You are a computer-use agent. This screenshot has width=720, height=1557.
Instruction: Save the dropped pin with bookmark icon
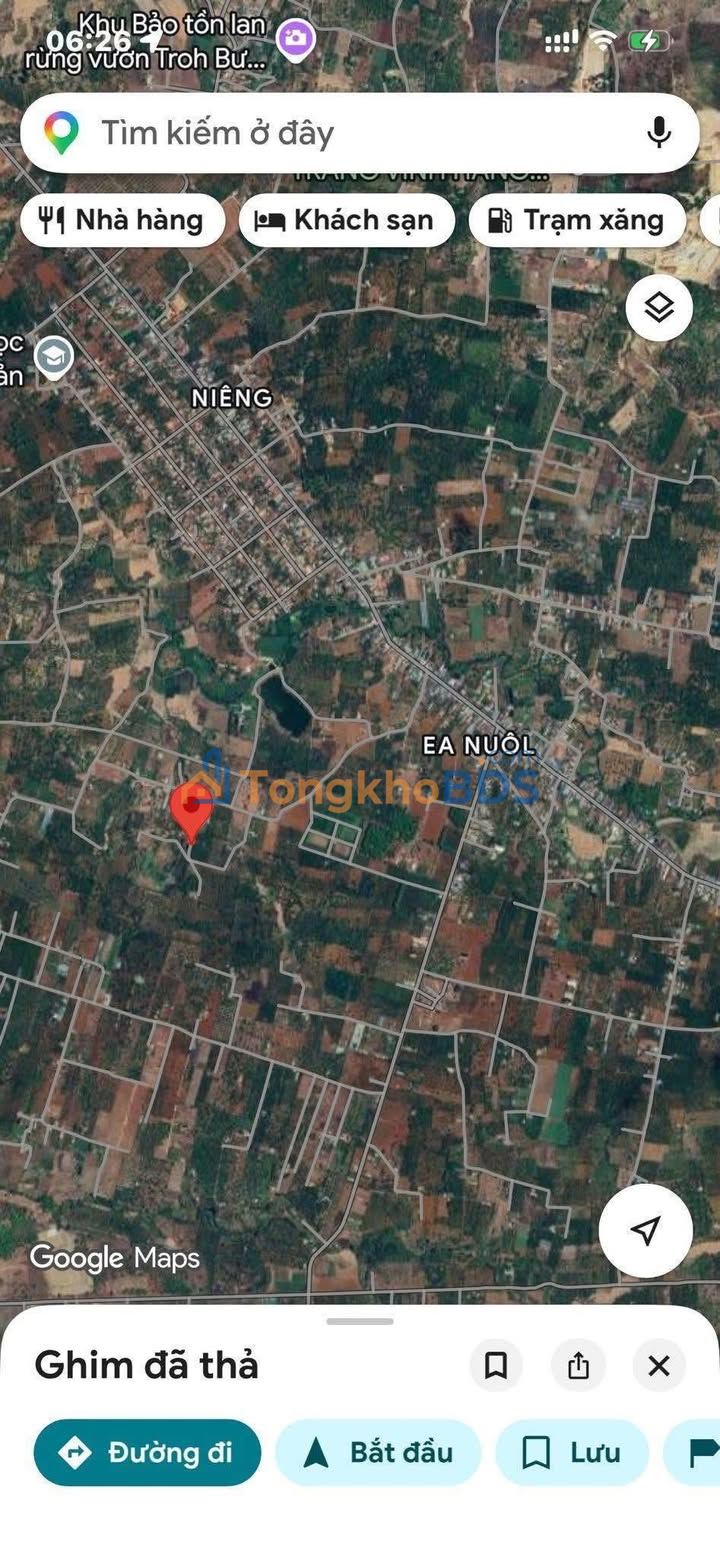pos(496,1365)
